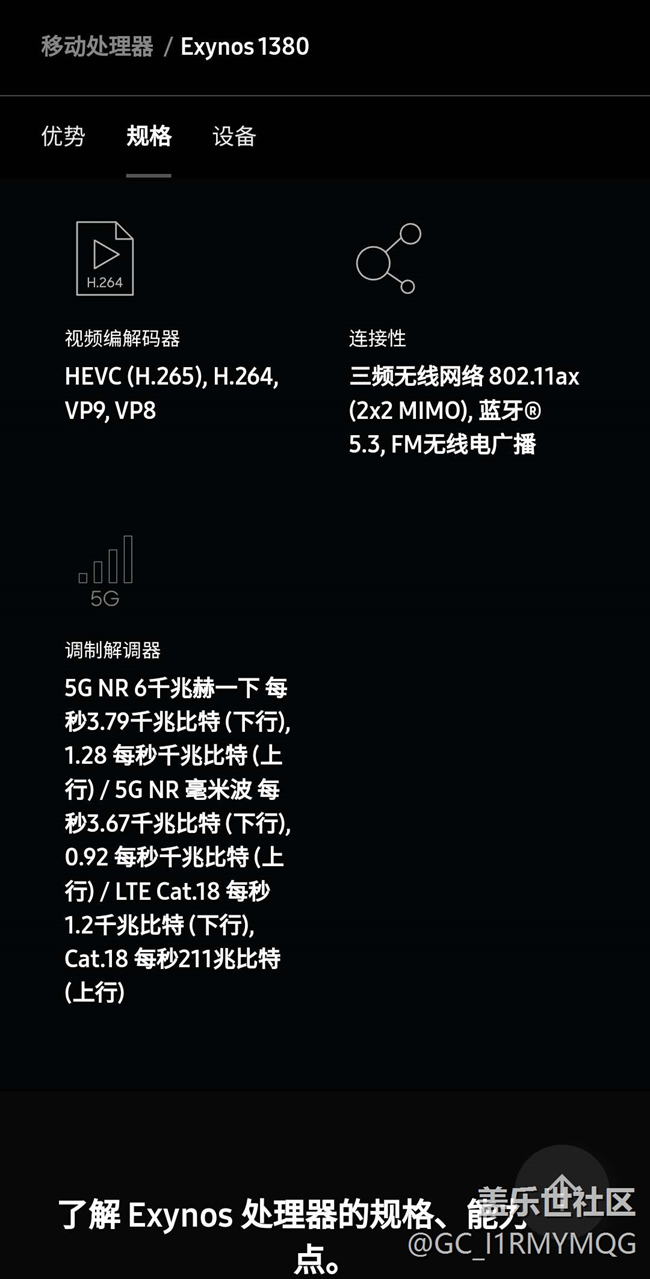
Task: Open the 移动处理器 breadcrumb link
Action: pyautogui.click(x=97, y=46)
